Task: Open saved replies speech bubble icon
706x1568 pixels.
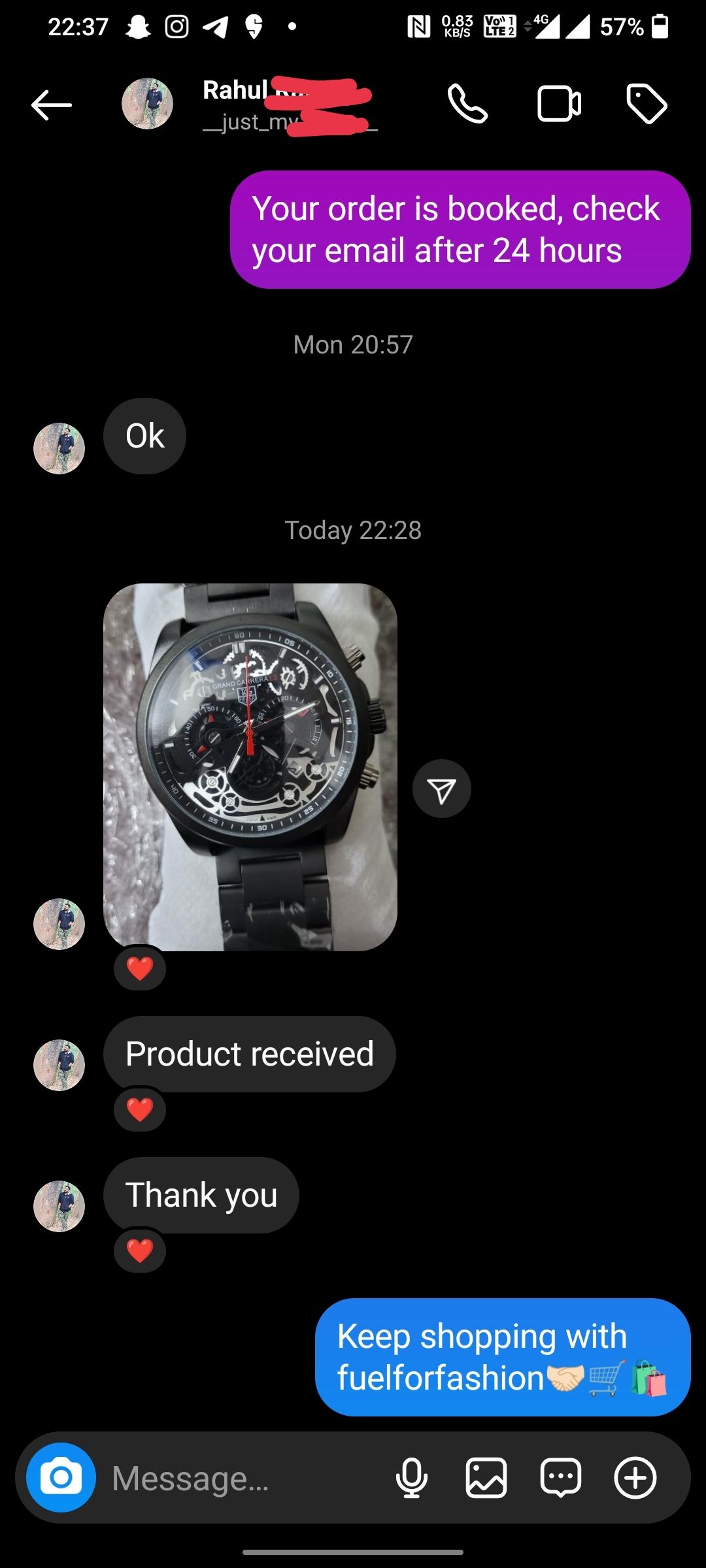Action: tap(560, 1478)
